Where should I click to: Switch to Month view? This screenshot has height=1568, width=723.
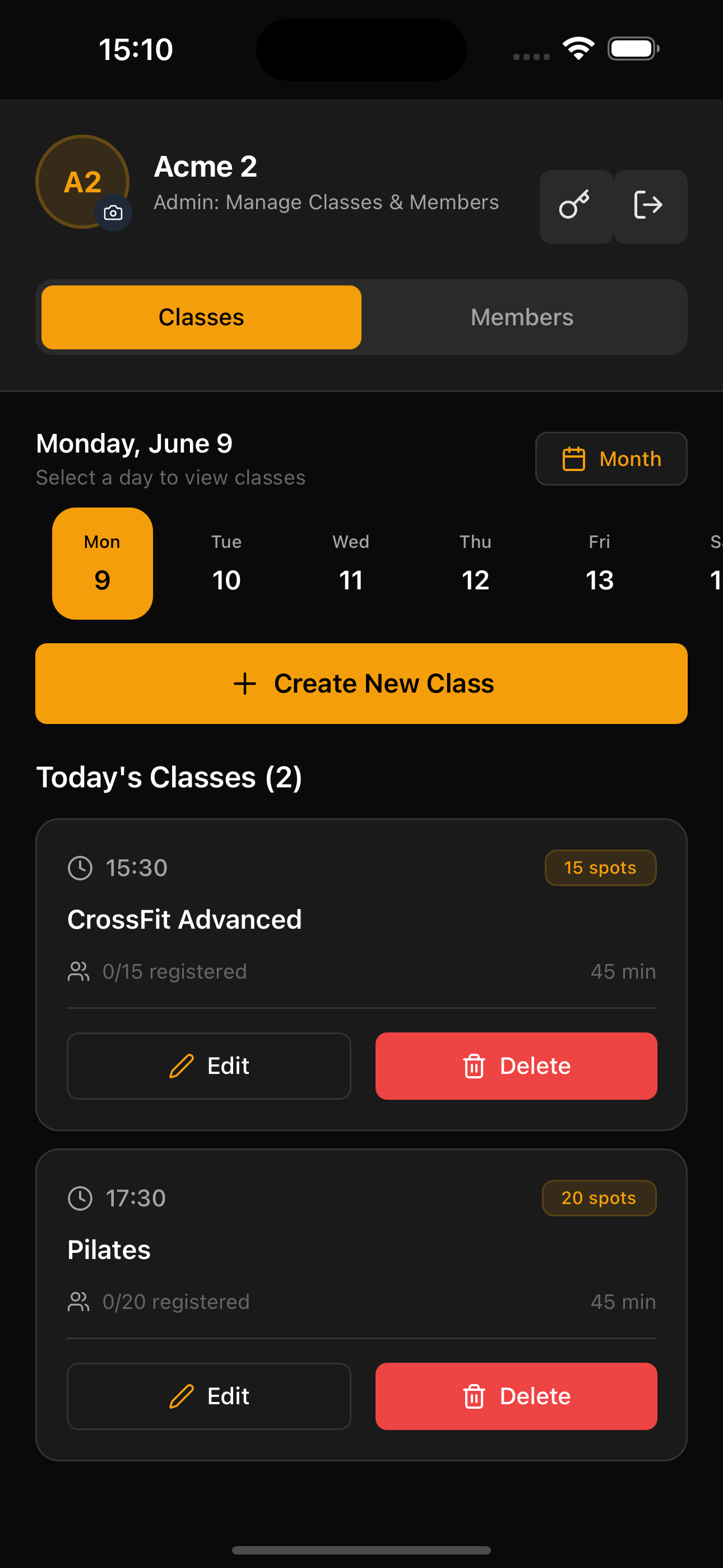(611, 458)
